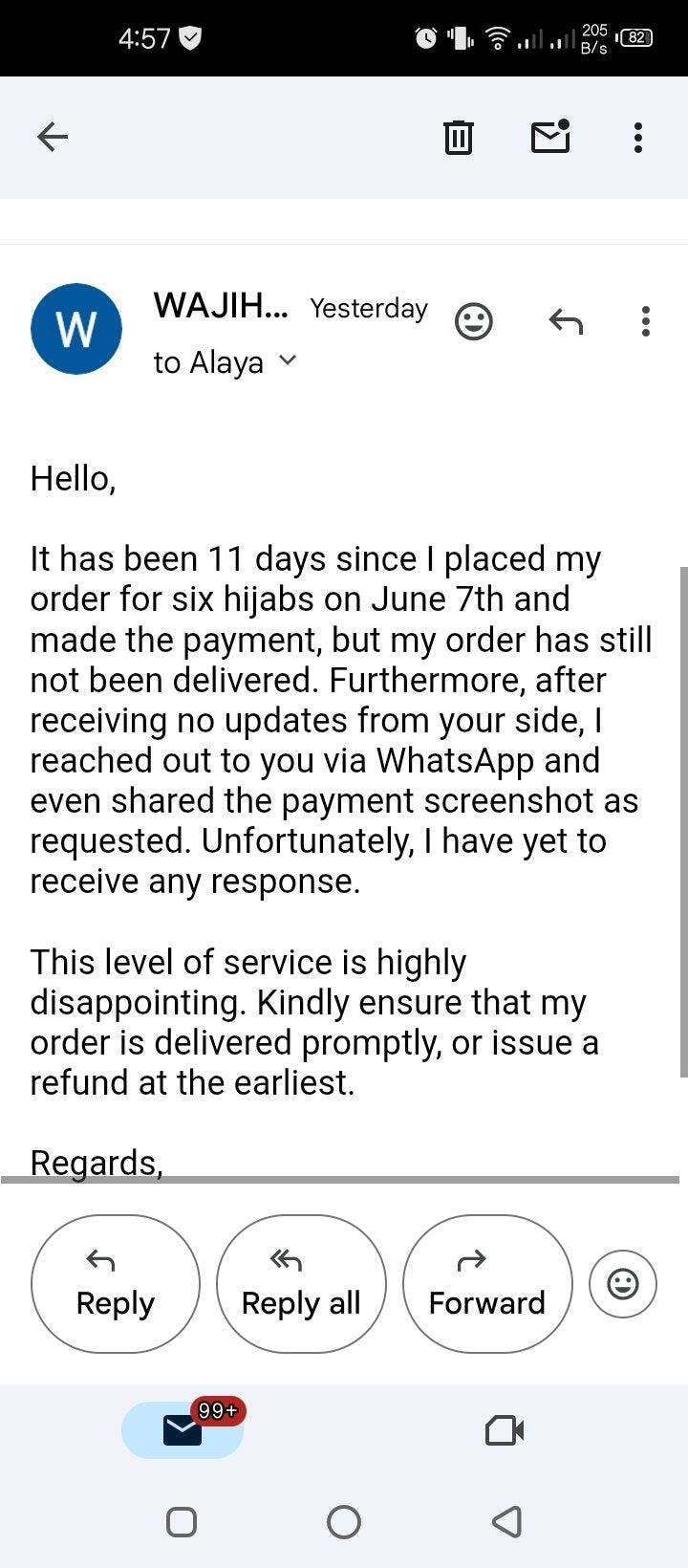Go to the home screen
This screenshot has width=688, height=1568.
tap(344, 1522)
